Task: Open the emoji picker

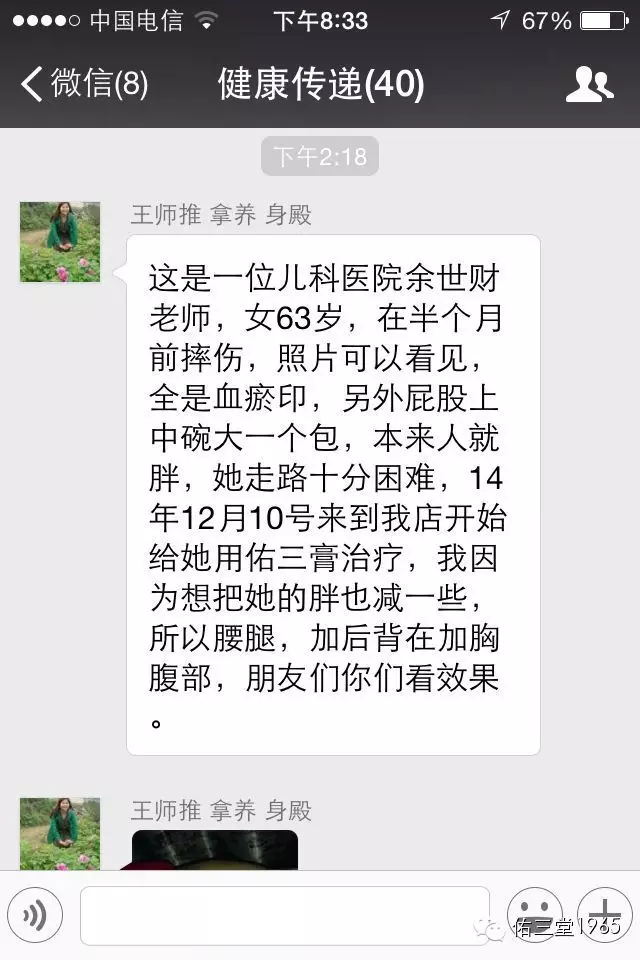Action: [x=535, y=915]
